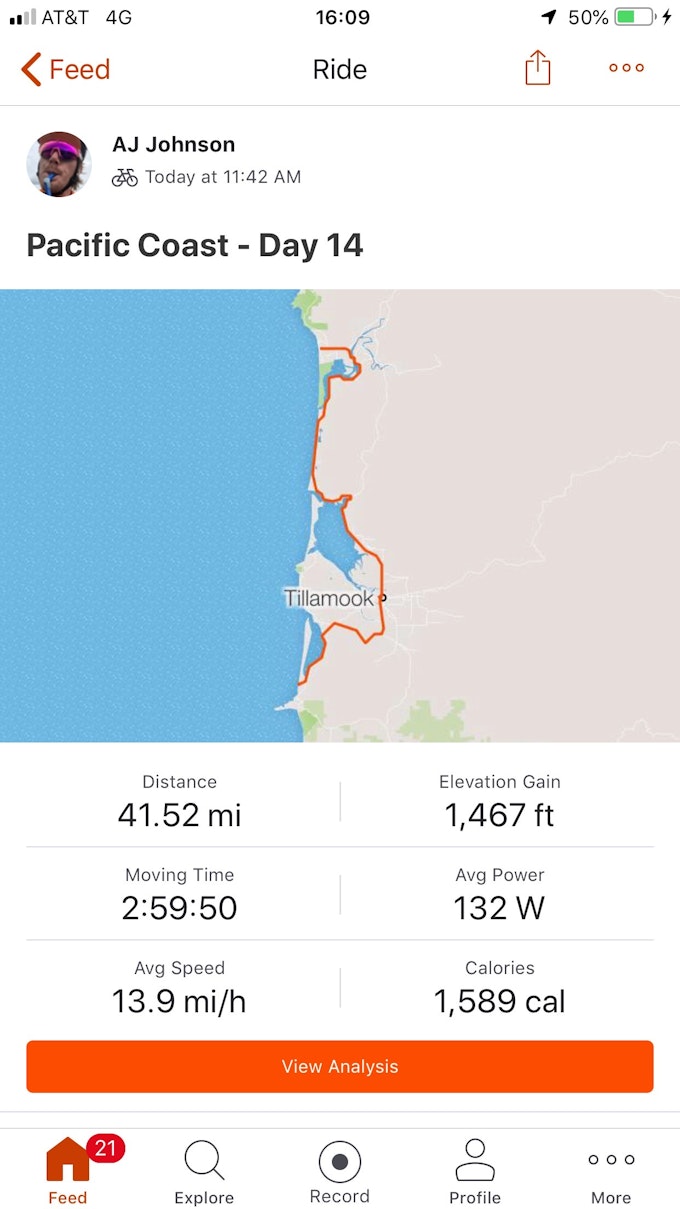The image size is (680, 1209).
Task: Start recording from the Record tab
Action: [340, 1172]
